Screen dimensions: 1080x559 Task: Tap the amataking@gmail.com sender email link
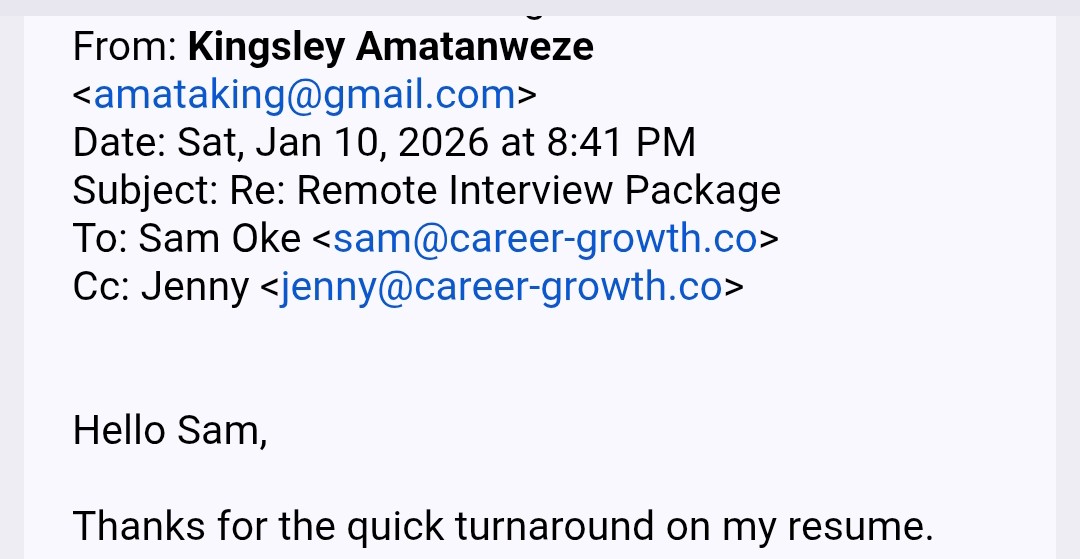pyautogui.click(x=304, y=95)
